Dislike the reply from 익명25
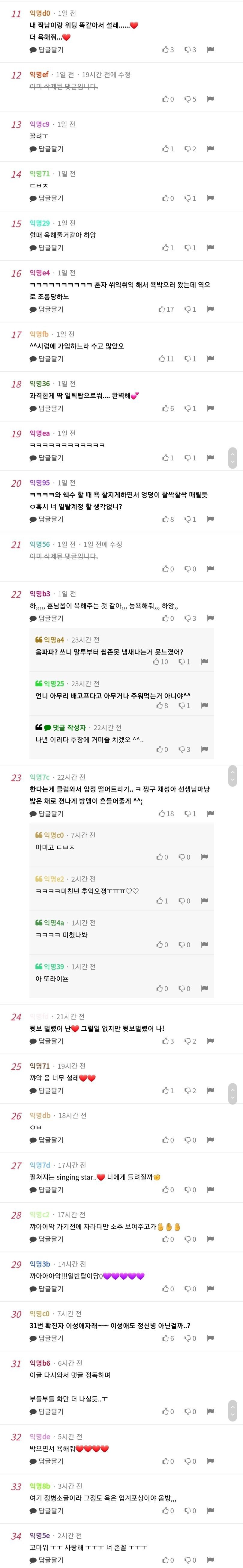Image resolution: width=243 pixels, height=1568 pixels. (x=184, y=705)
